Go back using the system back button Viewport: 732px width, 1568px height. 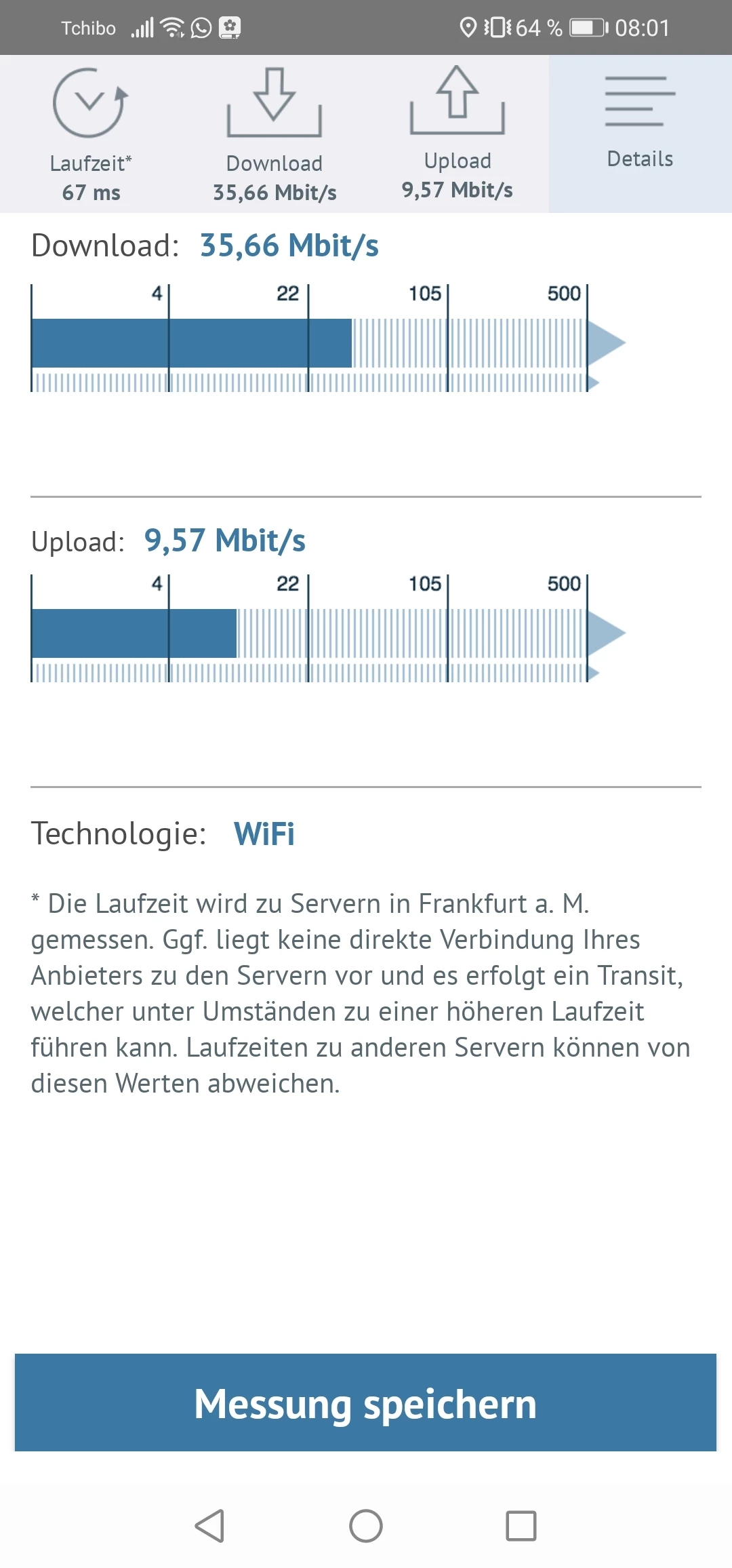(209, 1526)
